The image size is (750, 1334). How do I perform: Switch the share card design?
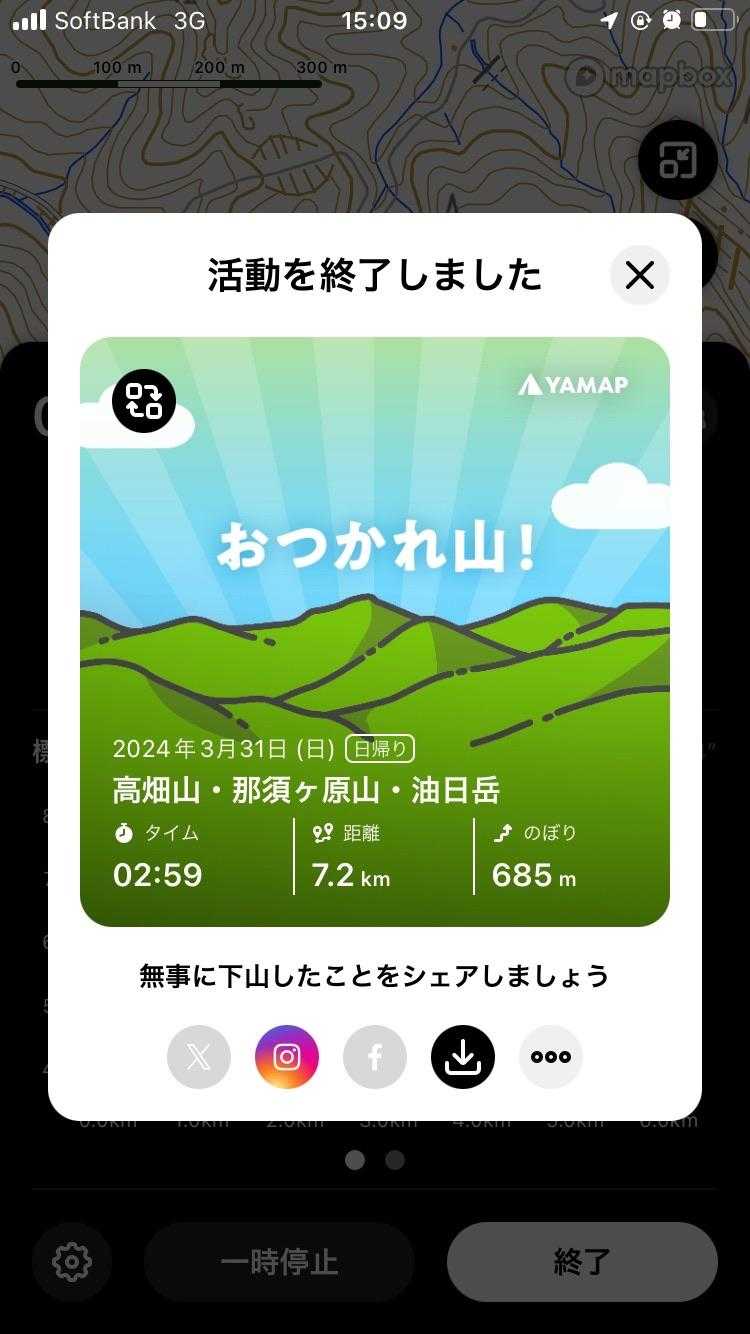[x=144, y=401]
